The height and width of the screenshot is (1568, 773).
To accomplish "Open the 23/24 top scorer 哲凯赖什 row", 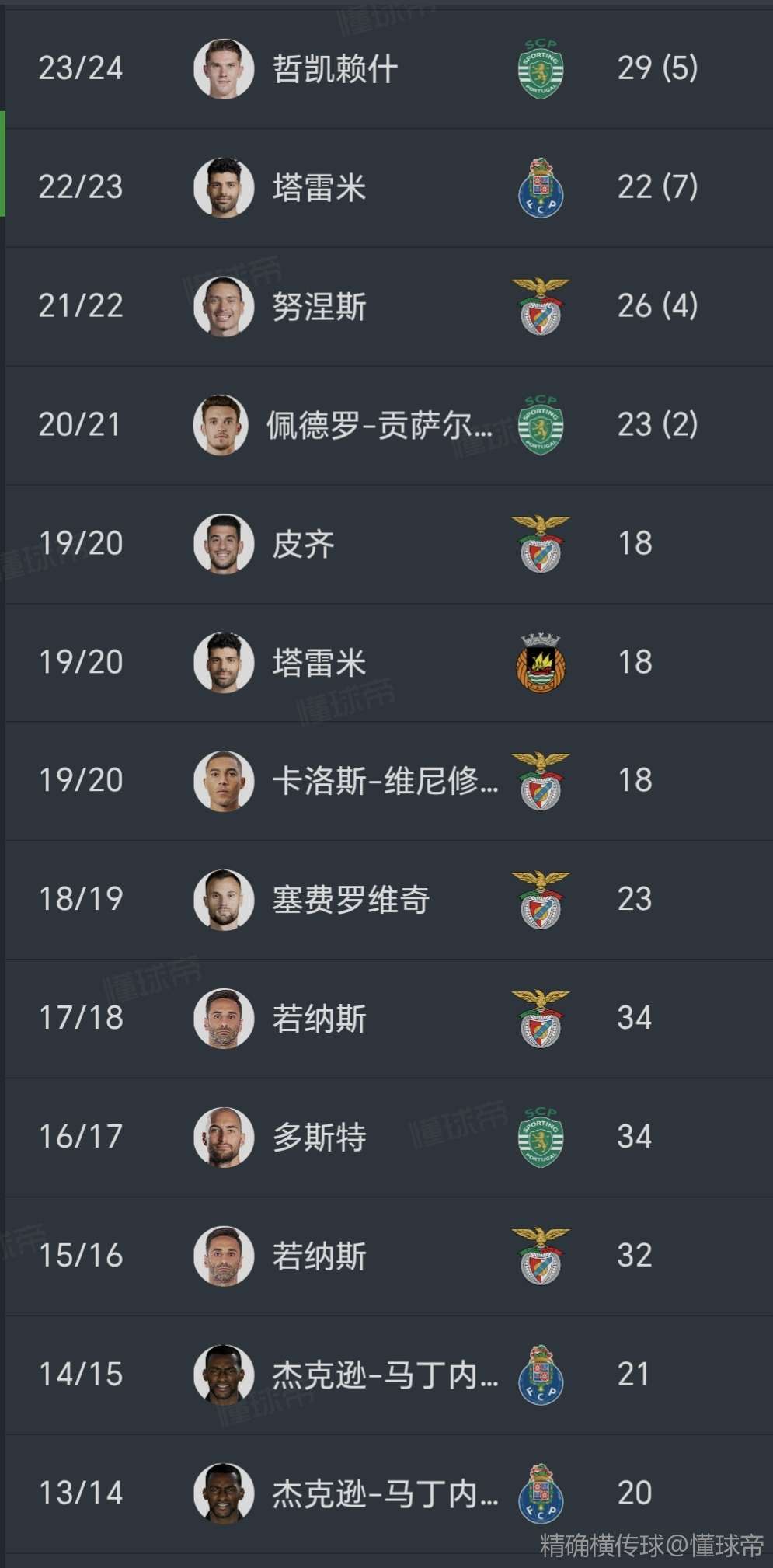I will pos(335,68).
